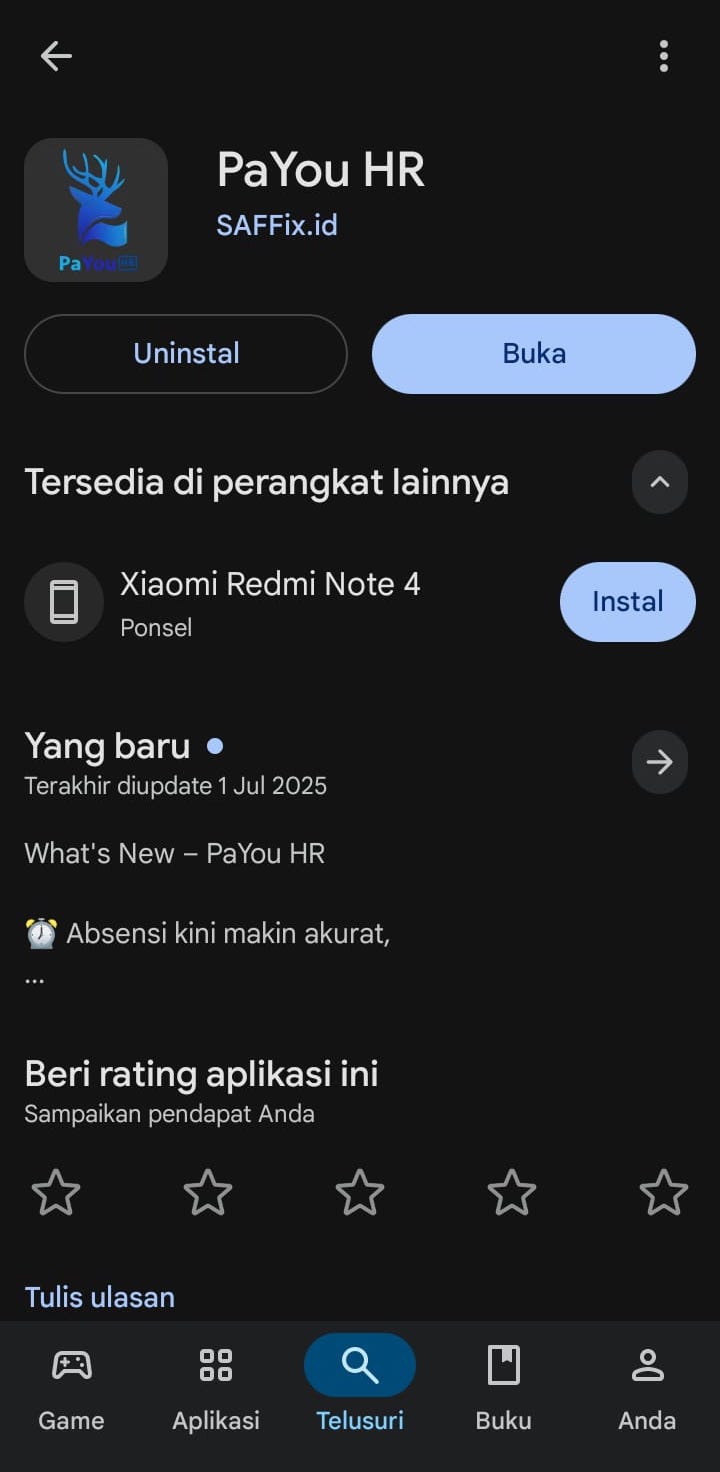Tap the Tulis ulasan link
The width and height of the screenshot is (720, 1472).
[x=100, y=1297]
